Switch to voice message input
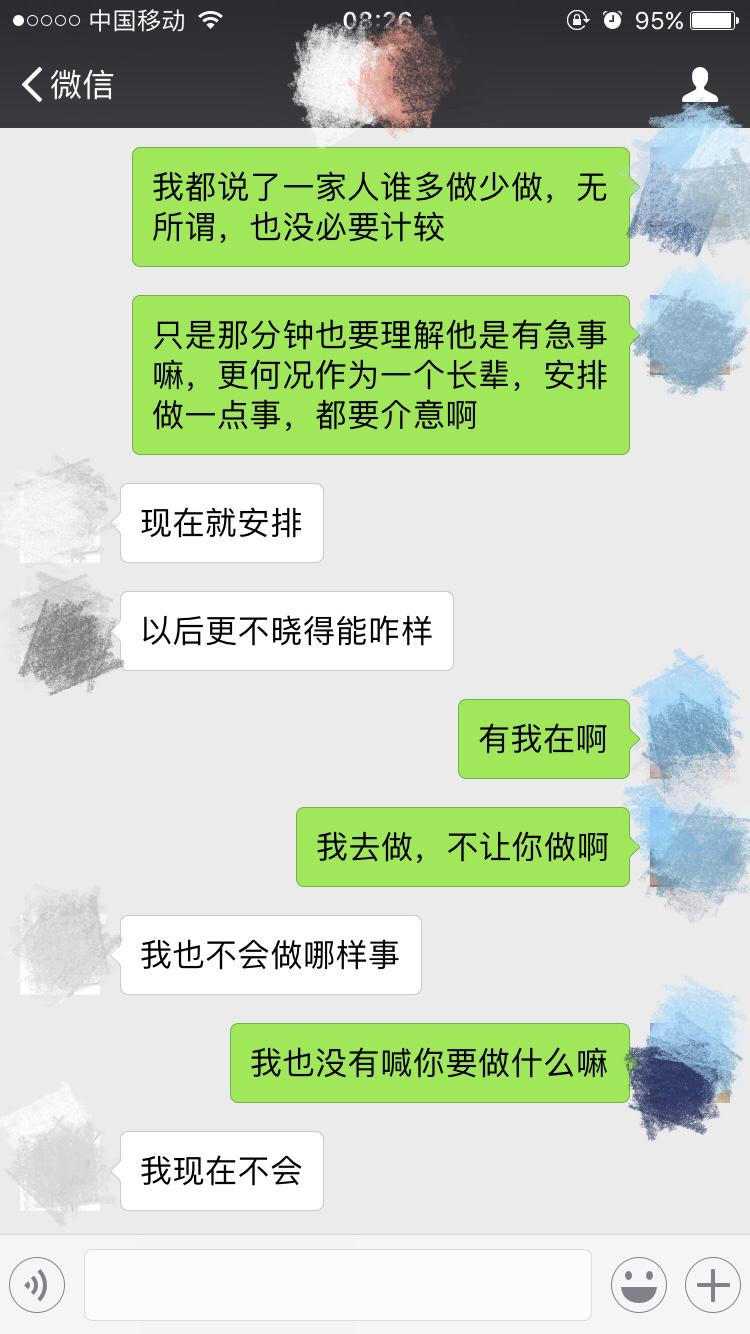Image resolution: width=750 pixels, height=1334 pixels. [x=37, y=1284]
